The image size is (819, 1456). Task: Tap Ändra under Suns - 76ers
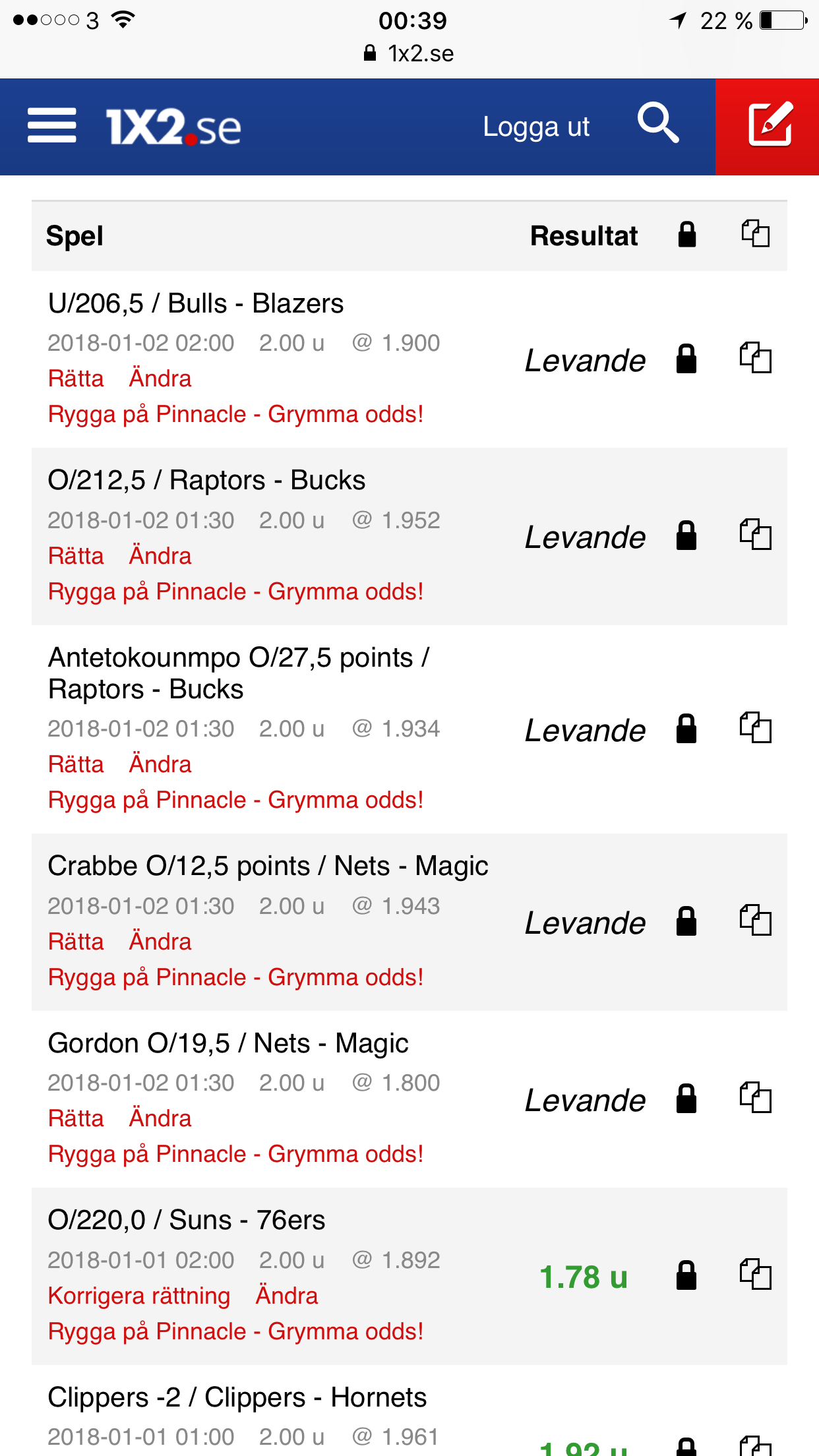click(x=287, y=1296)
